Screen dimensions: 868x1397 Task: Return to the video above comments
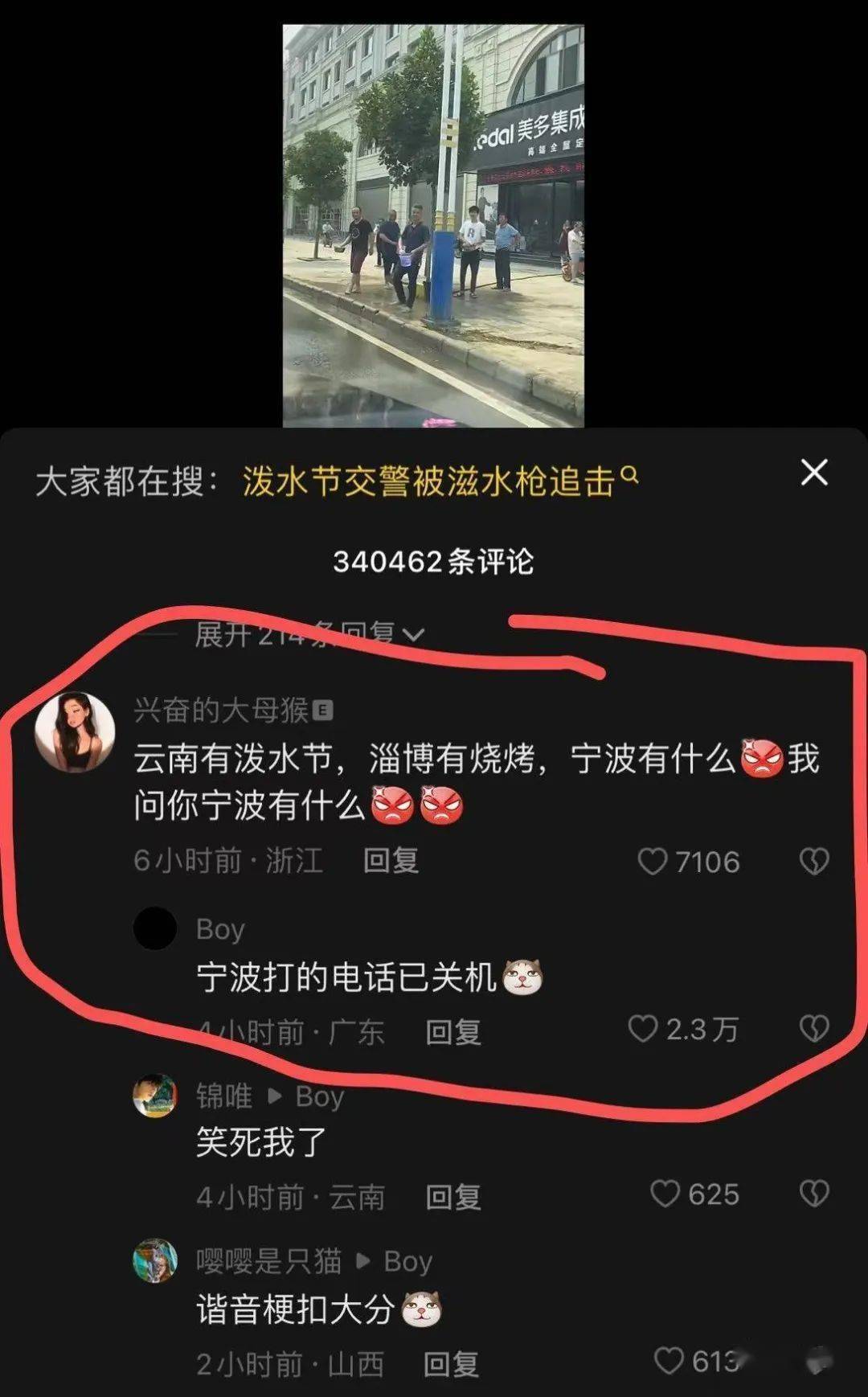(433, 225)
